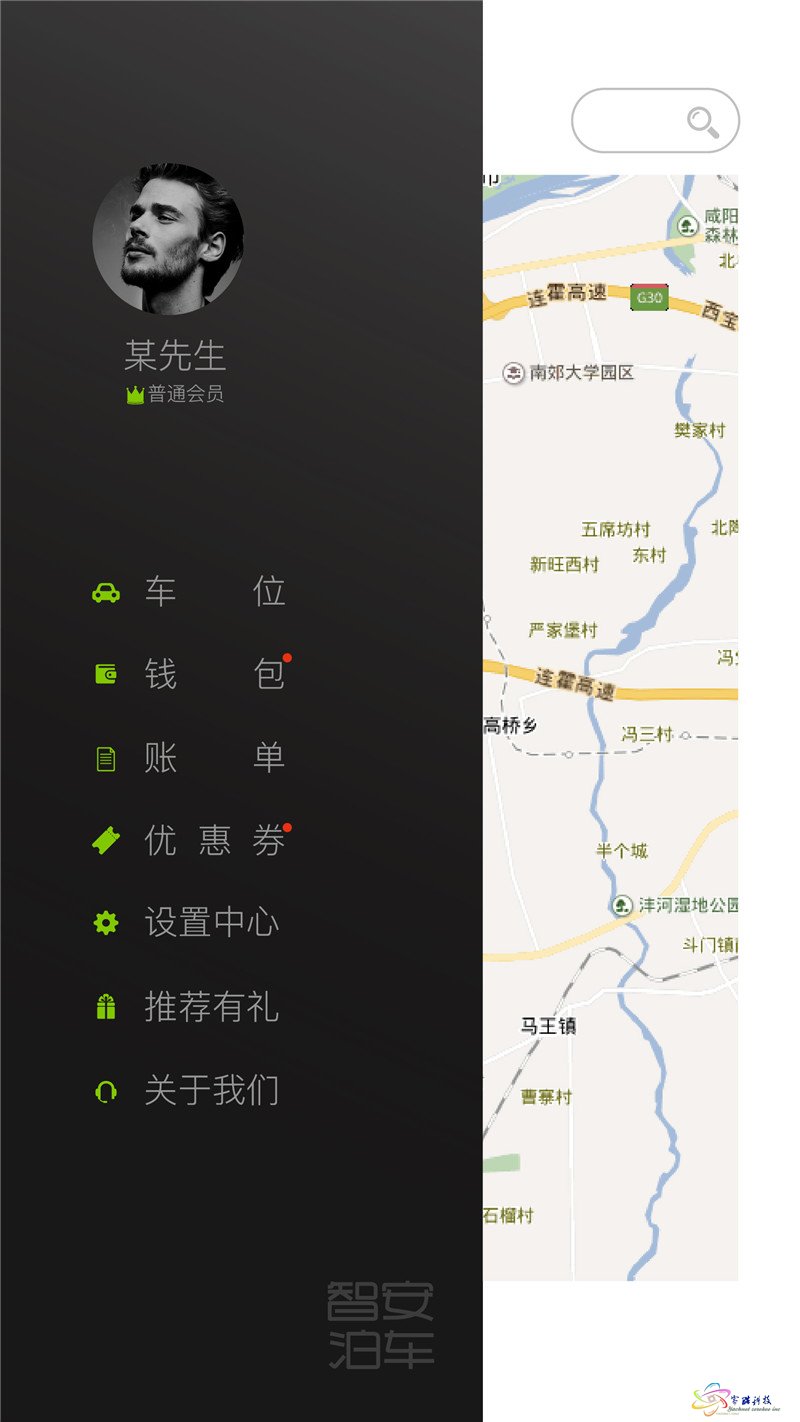
Task: Tap the search box above the map
Action: [632, 121]
